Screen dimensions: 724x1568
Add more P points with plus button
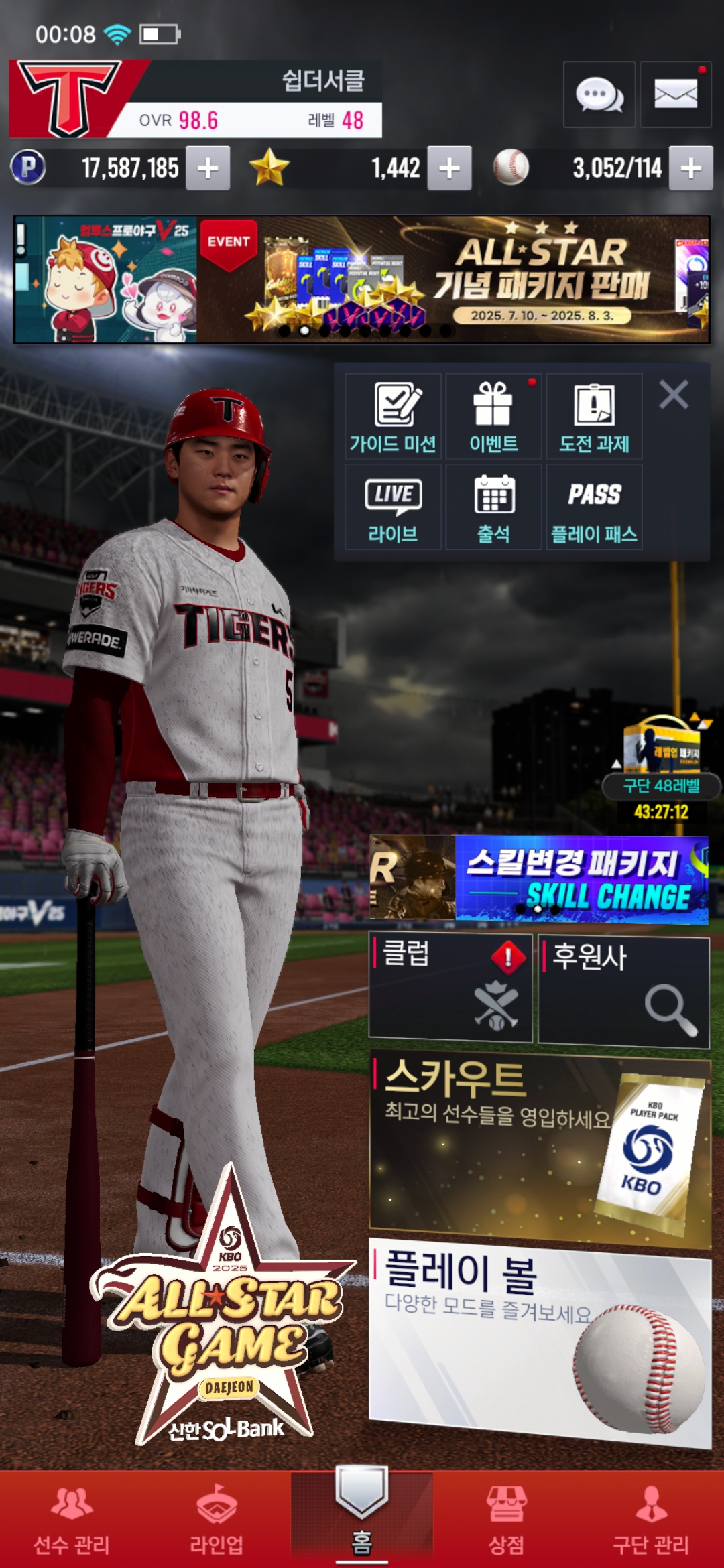pyautogui.click(x=208, y=168)
